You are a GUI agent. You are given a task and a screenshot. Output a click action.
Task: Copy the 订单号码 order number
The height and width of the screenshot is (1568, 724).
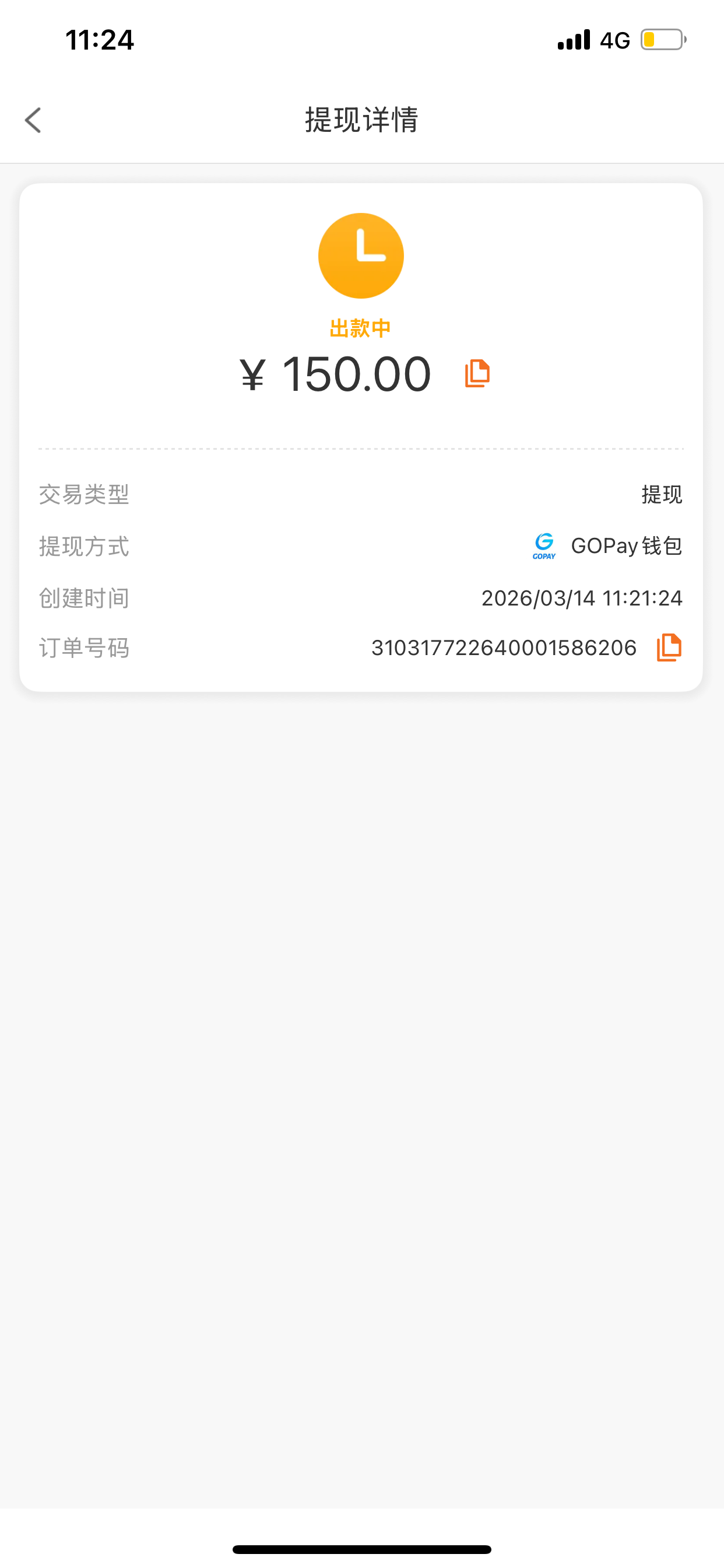point(669,647)
